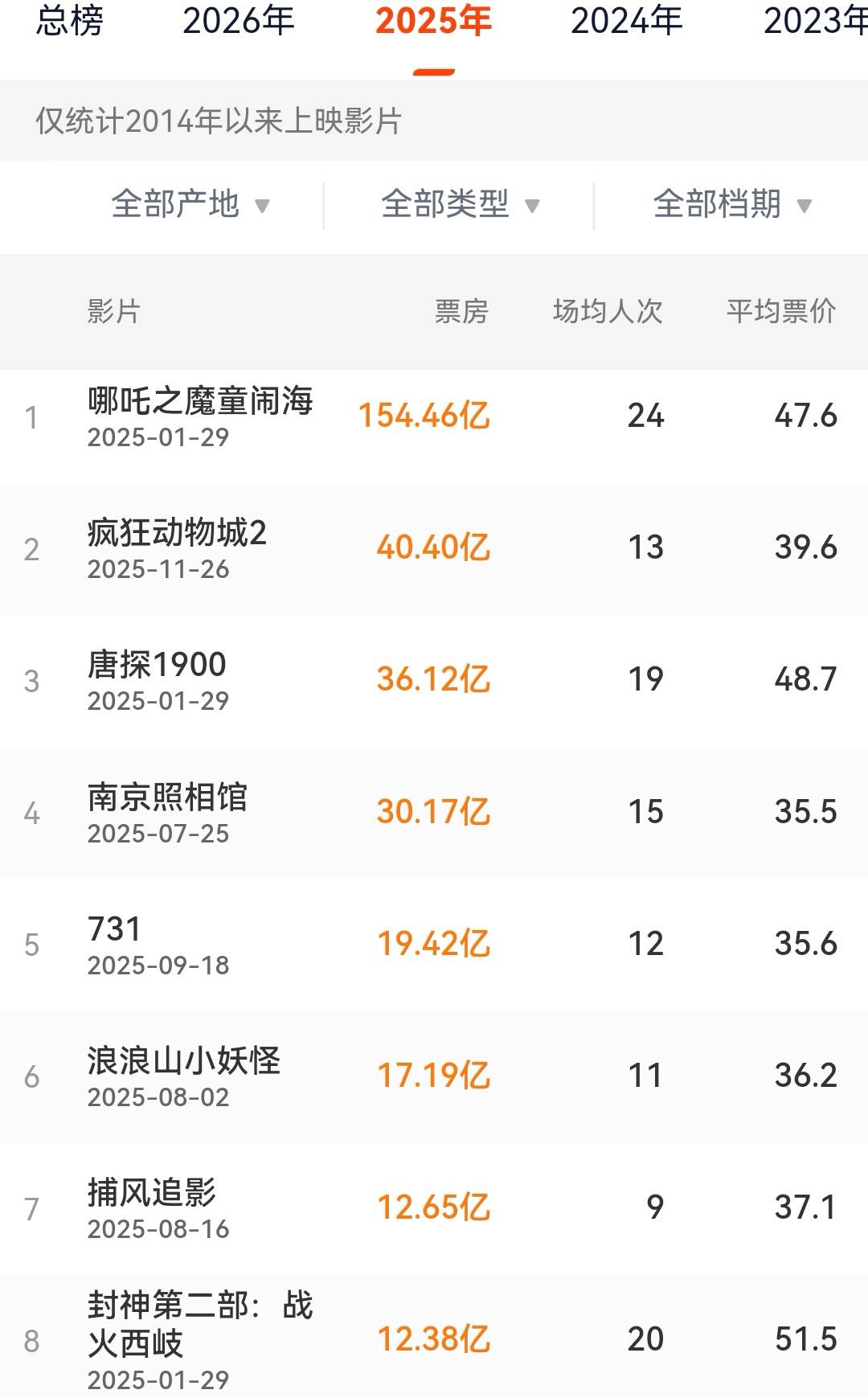The image size is (868, 1398).
Task: Switch to the 2026年 tab
Action: (x=239, y=22)
